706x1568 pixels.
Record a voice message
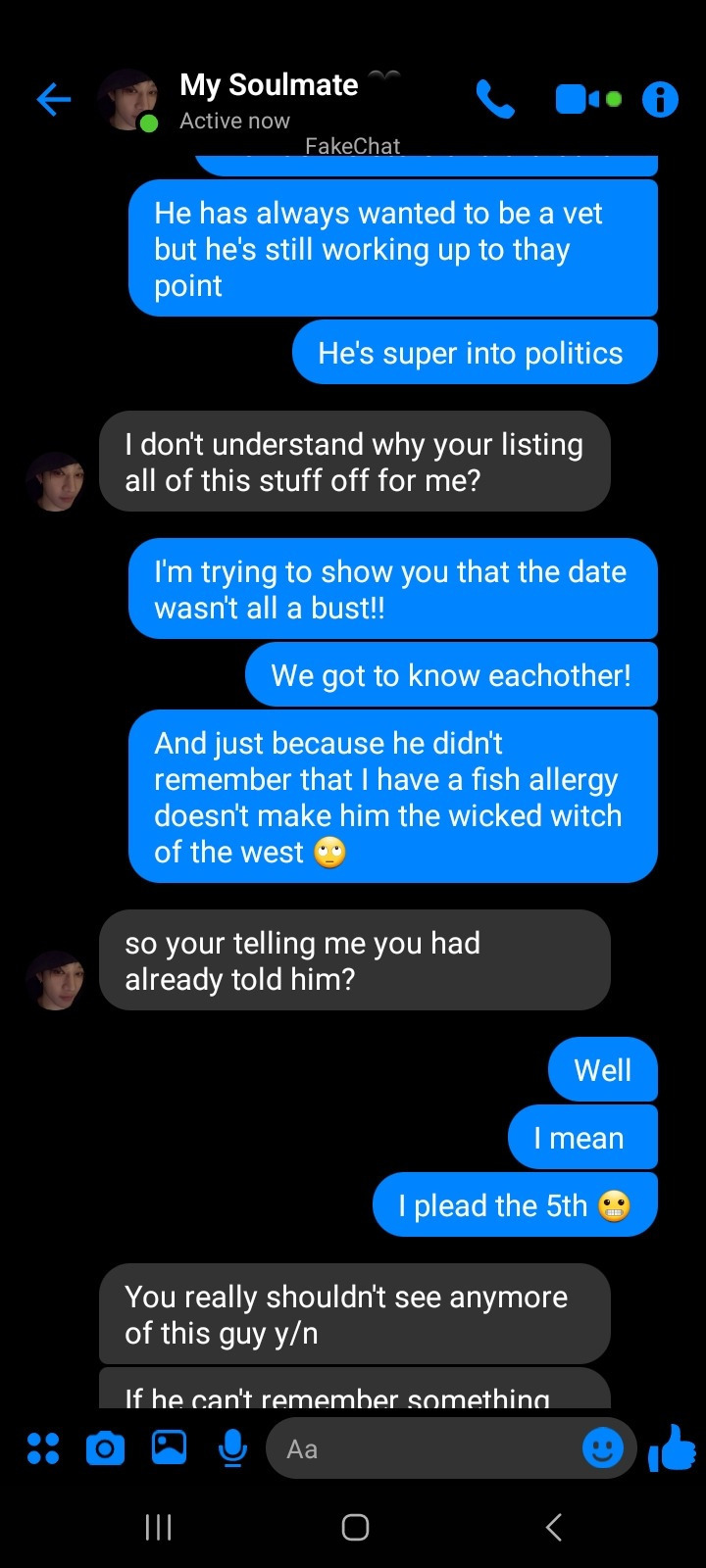pos(232,1447)
